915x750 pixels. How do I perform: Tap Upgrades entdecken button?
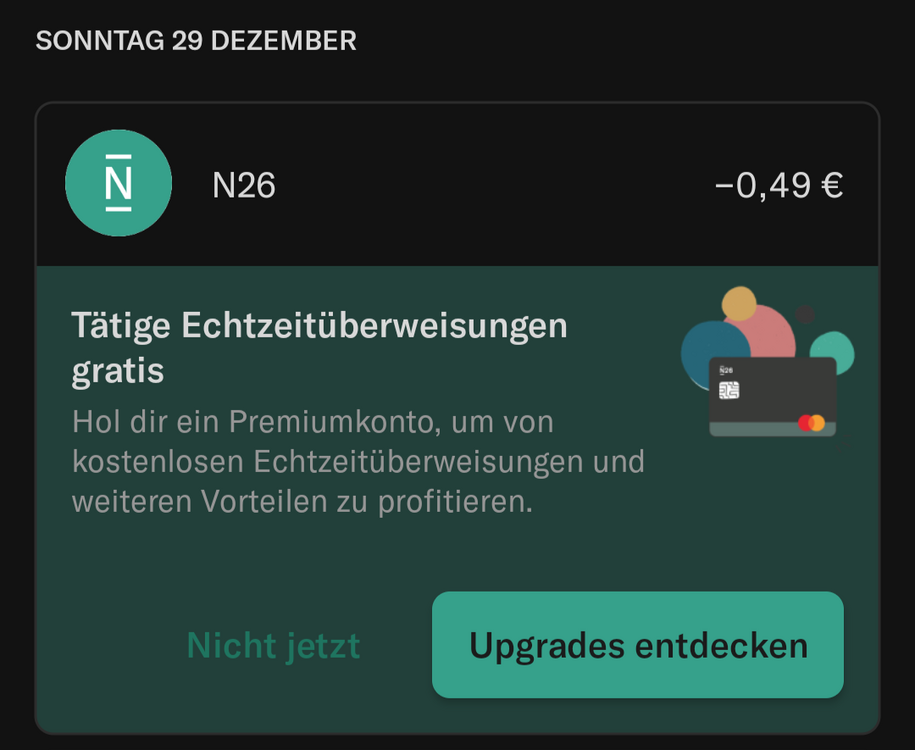coord(638,645)
